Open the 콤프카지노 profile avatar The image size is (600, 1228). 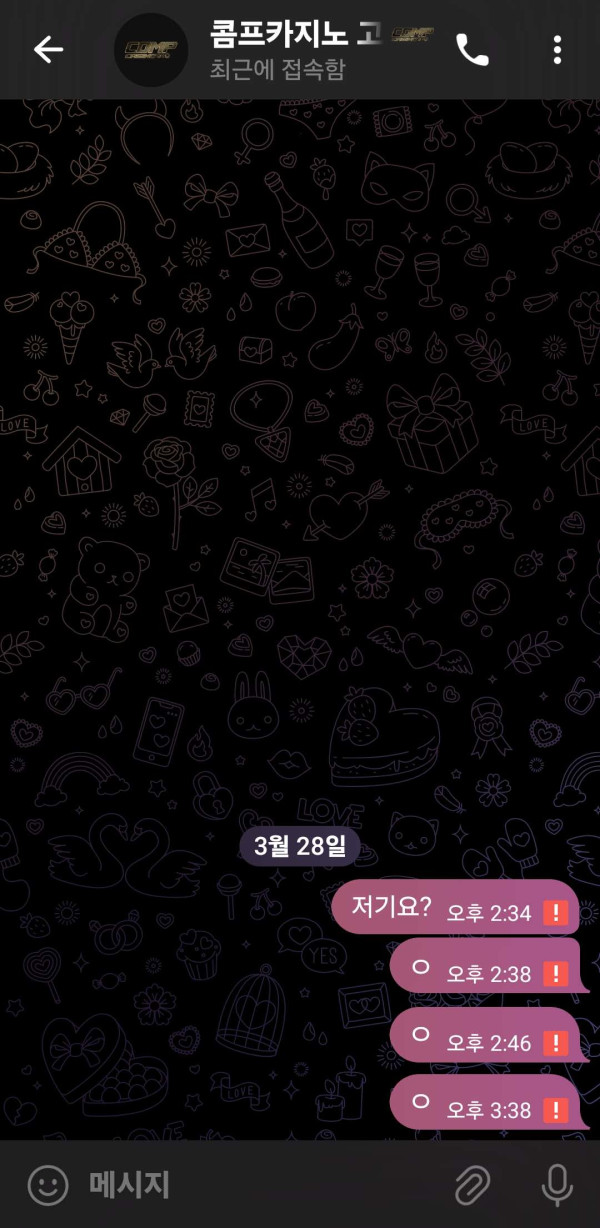click(151, 50)
